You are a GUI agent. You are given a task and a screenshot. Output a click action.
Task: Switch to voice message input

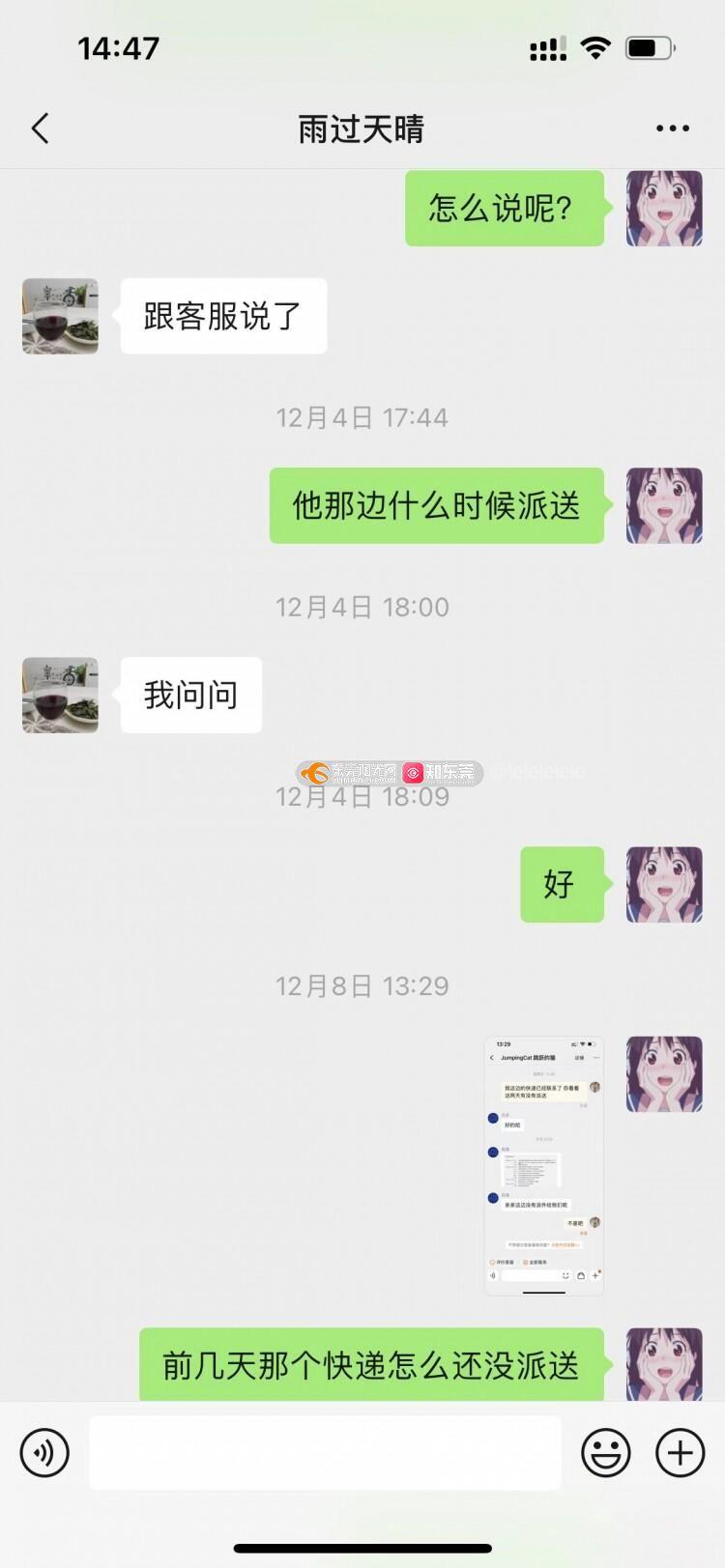tap(45, 1452)
